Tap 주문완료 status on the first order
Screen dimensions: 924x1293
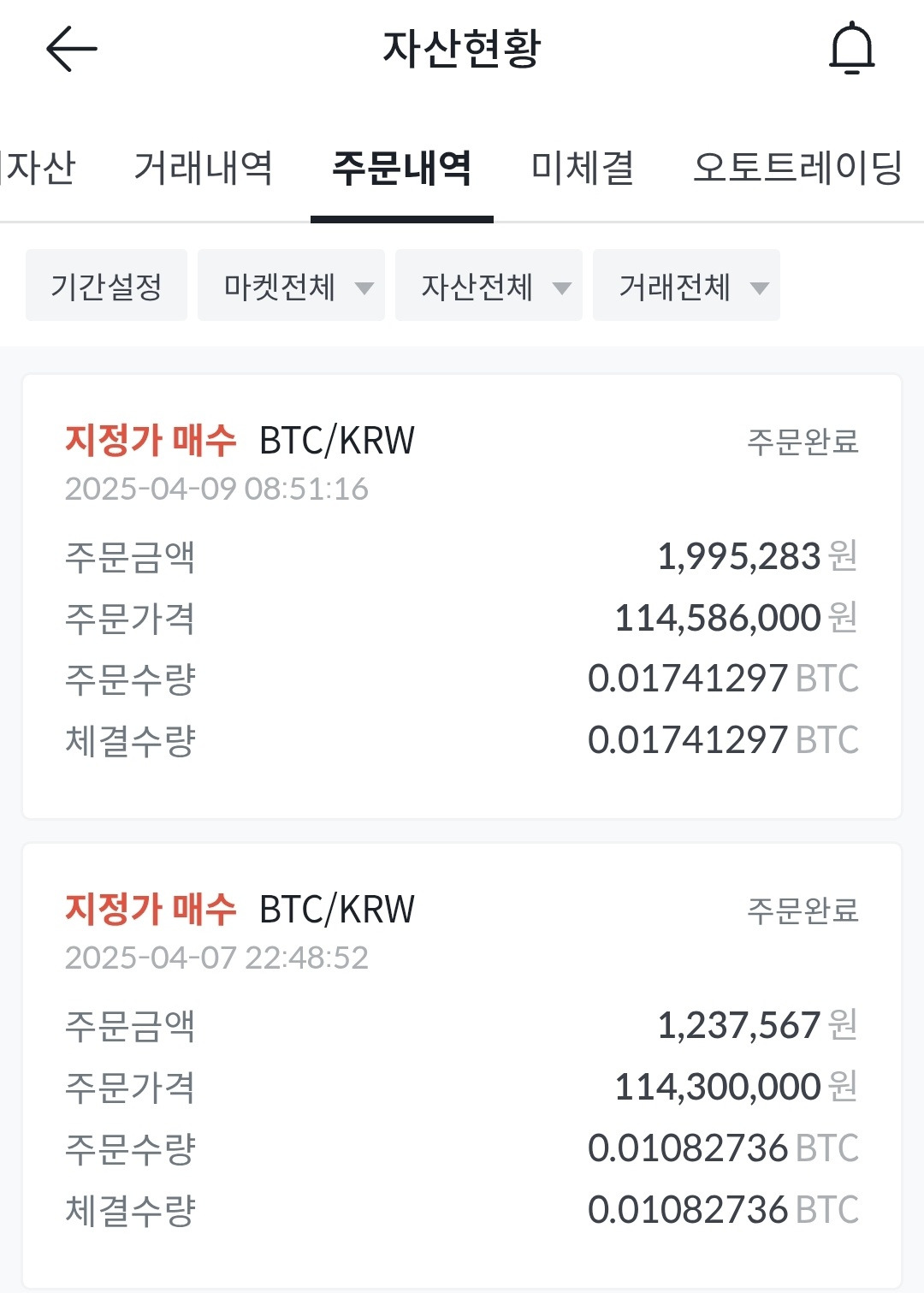(x=803, y=442)
